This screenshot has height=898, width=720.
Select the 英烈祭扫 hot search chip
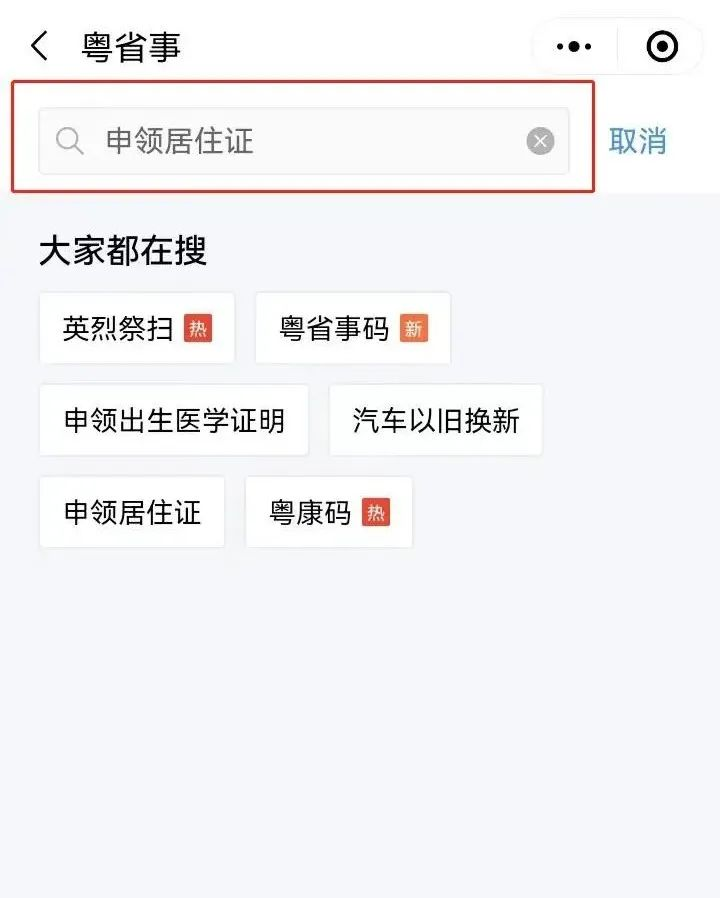coord(137,328)
